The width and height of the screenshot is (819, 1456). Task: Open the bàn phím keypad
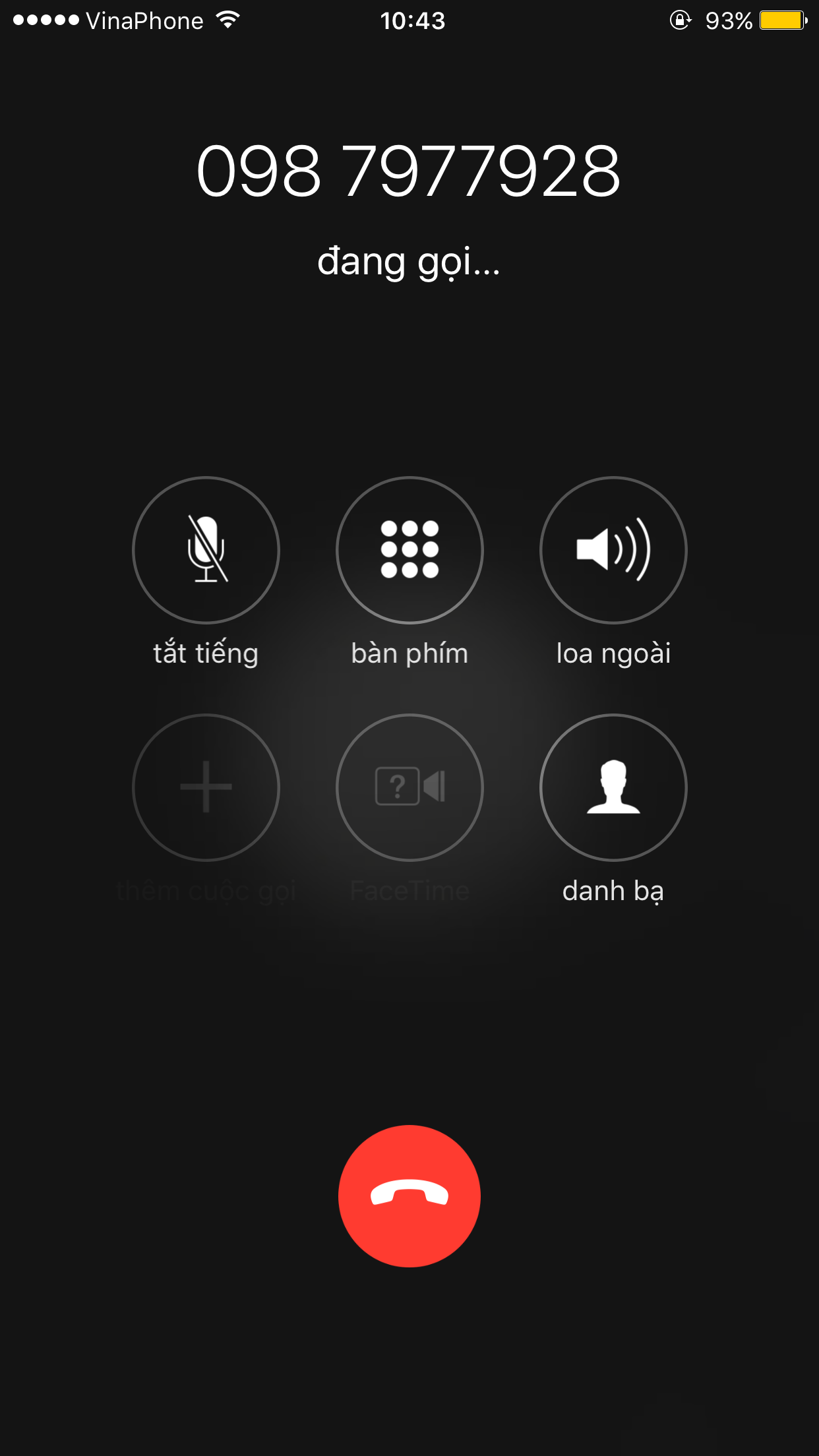point(409,550)
